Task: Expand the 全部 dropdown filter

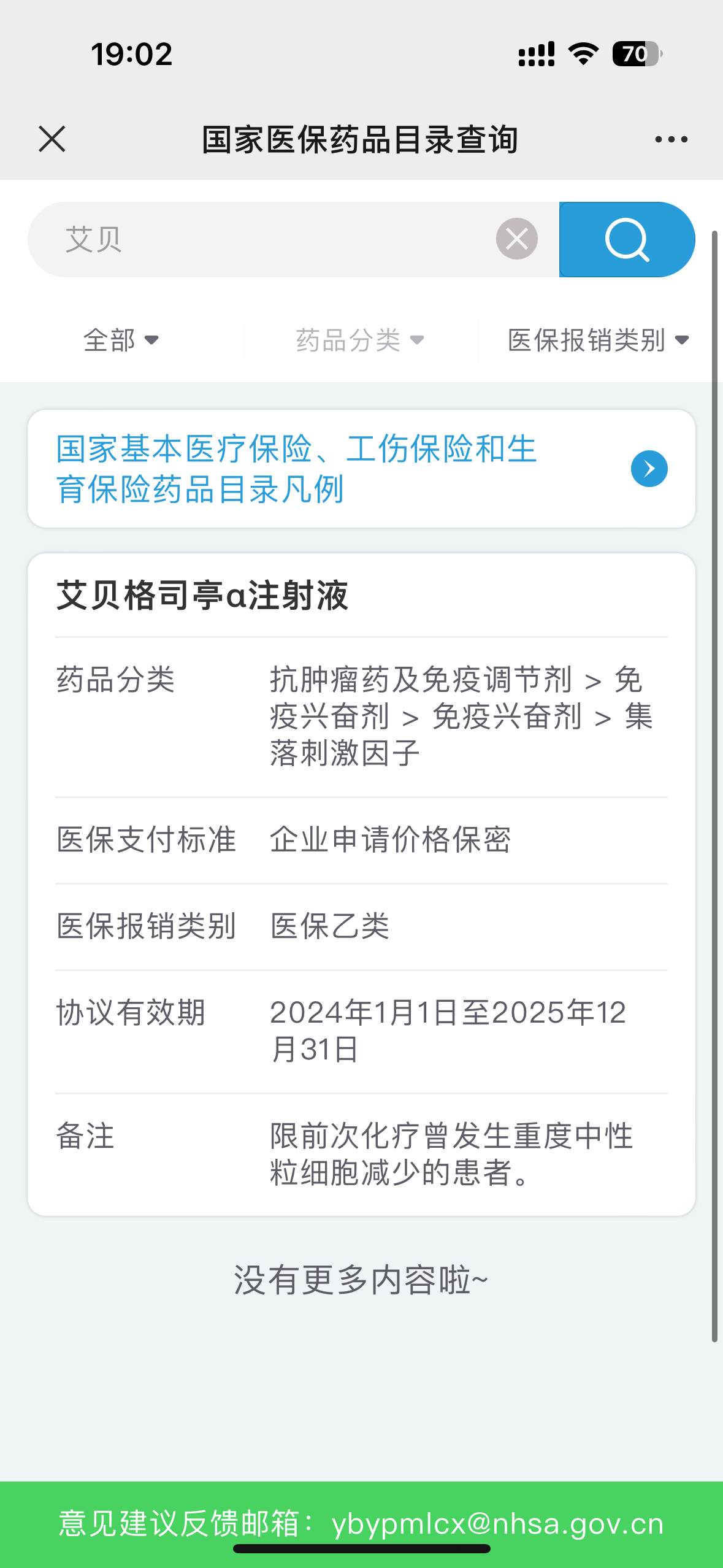Action: click(x=121, y=340)
